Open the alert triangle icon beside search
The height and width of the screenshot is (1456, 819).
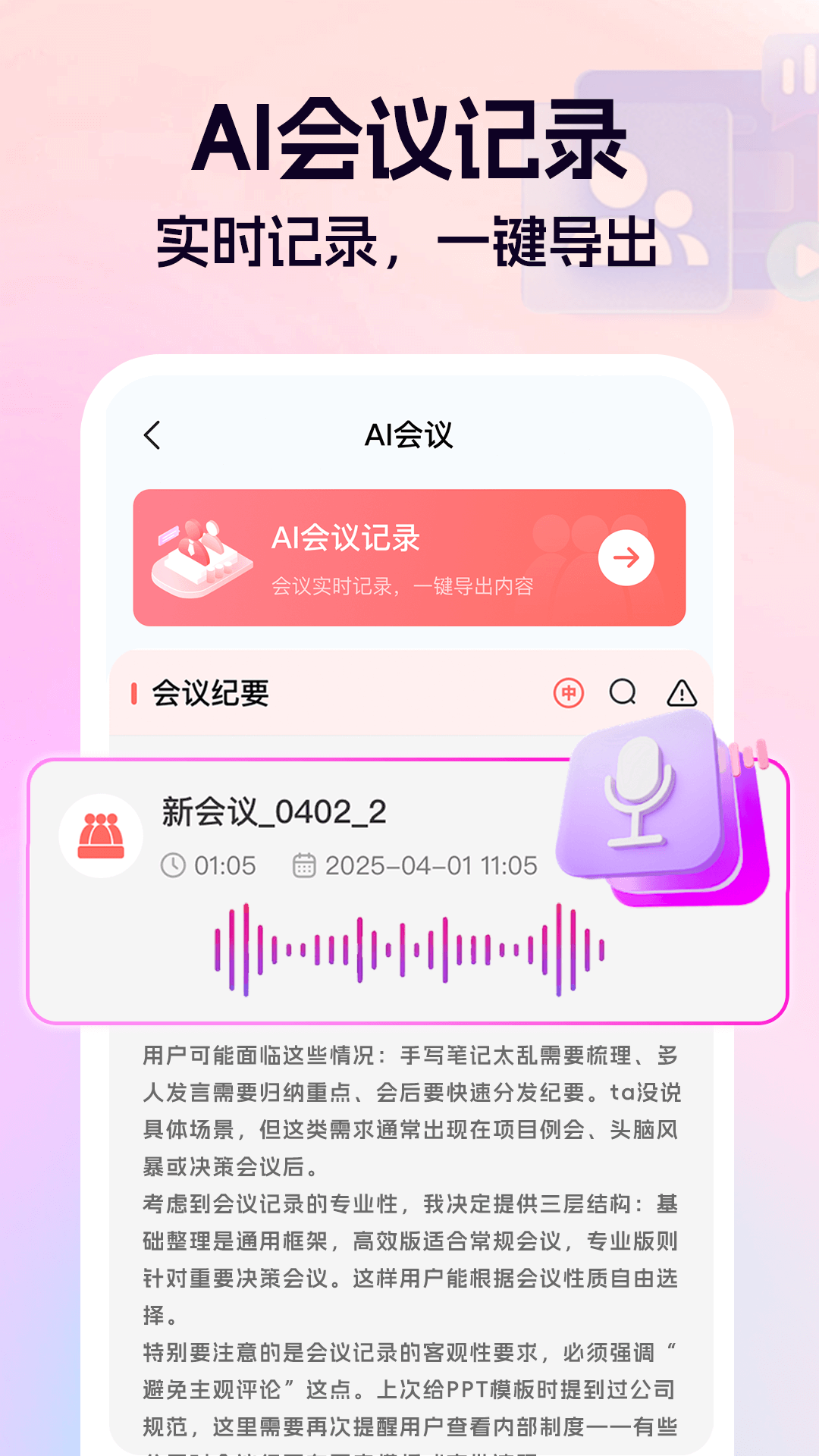tap(680, 691)
